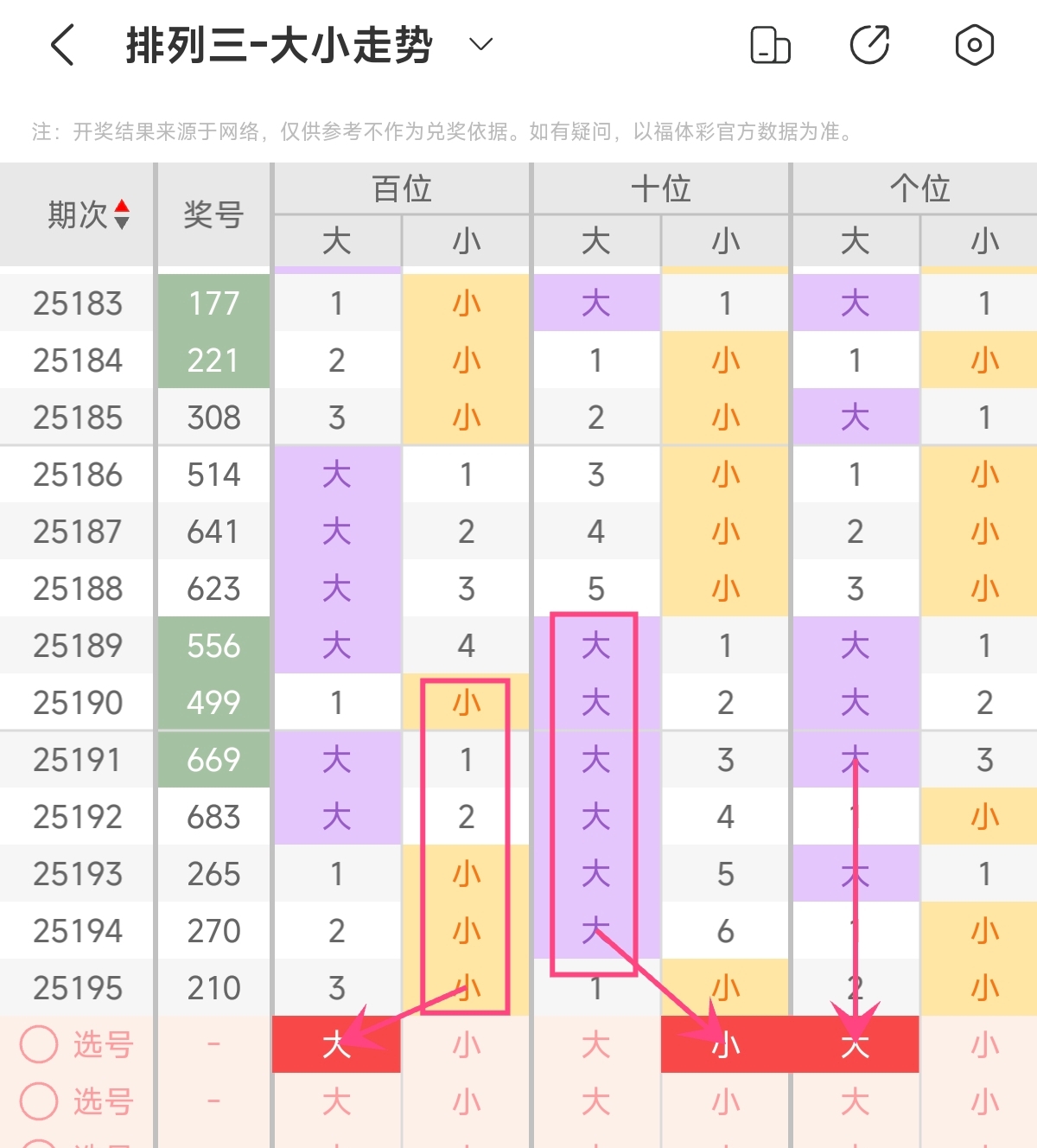Select the first 选号 radio circle

[x=39, y=1044]
